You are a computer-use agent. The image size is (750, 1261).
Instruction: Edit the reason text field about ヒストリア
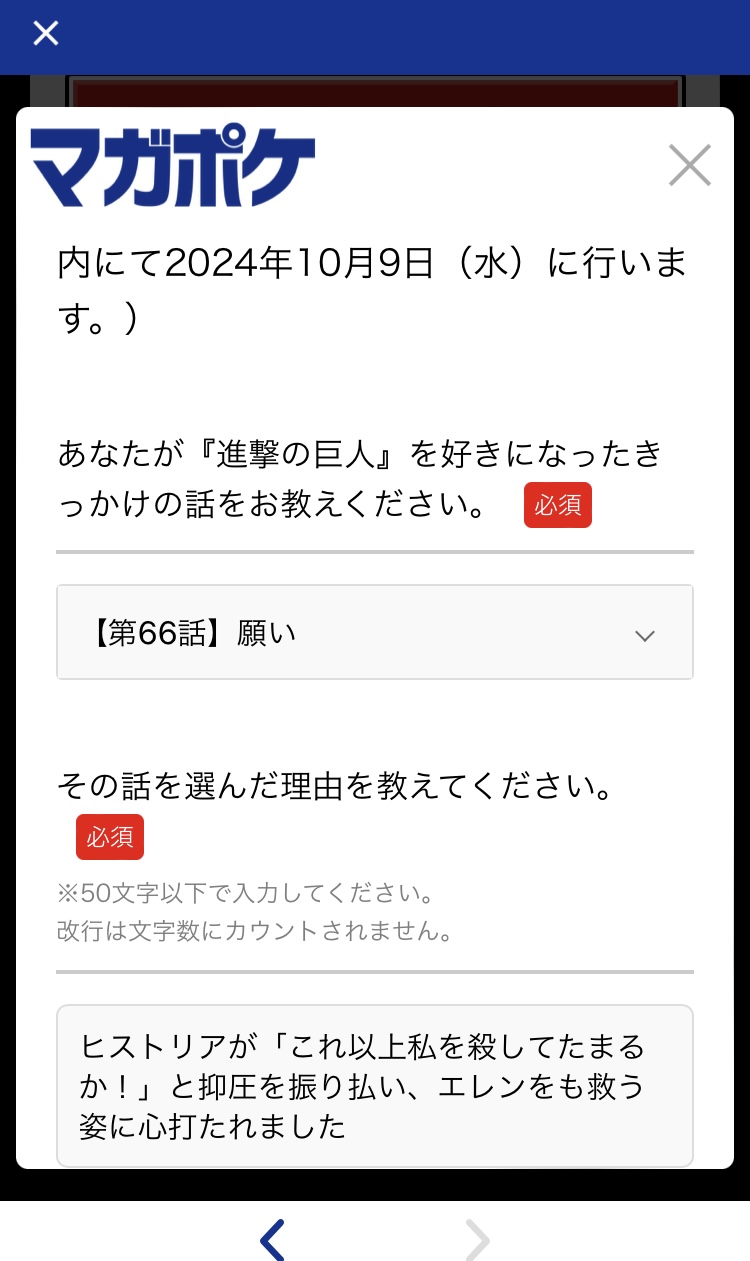coord(374,1086)
